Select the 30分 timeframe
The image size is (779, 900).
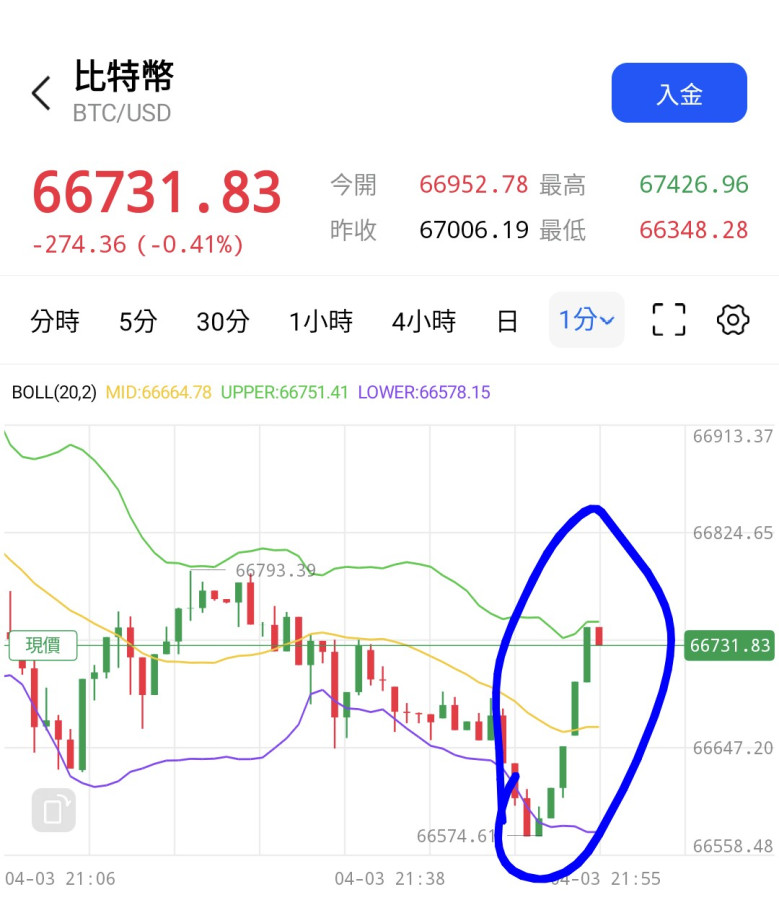point(222,321)
